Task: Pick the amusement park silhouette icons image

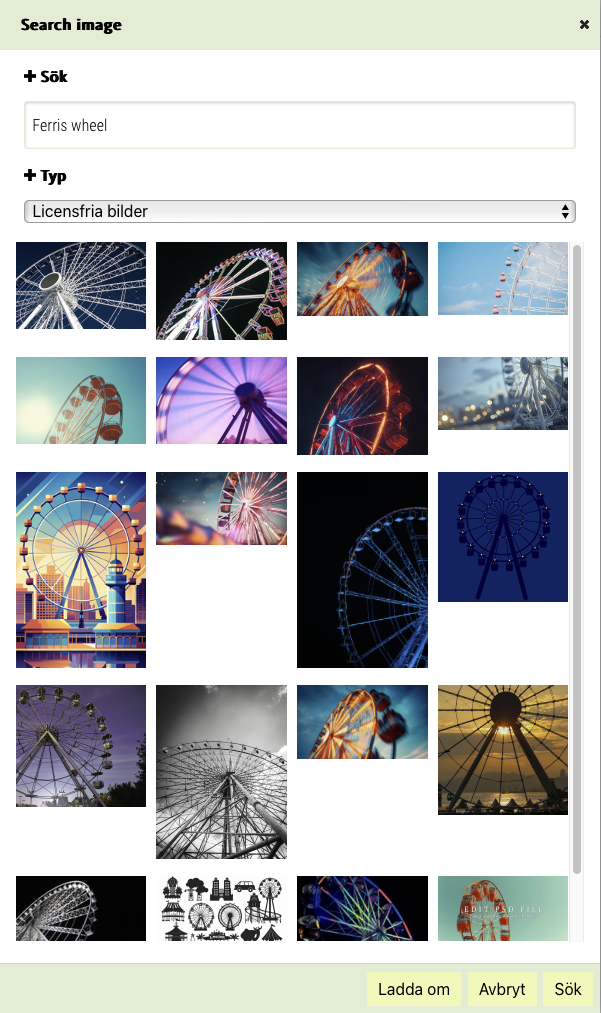Action: click(221, 908)
